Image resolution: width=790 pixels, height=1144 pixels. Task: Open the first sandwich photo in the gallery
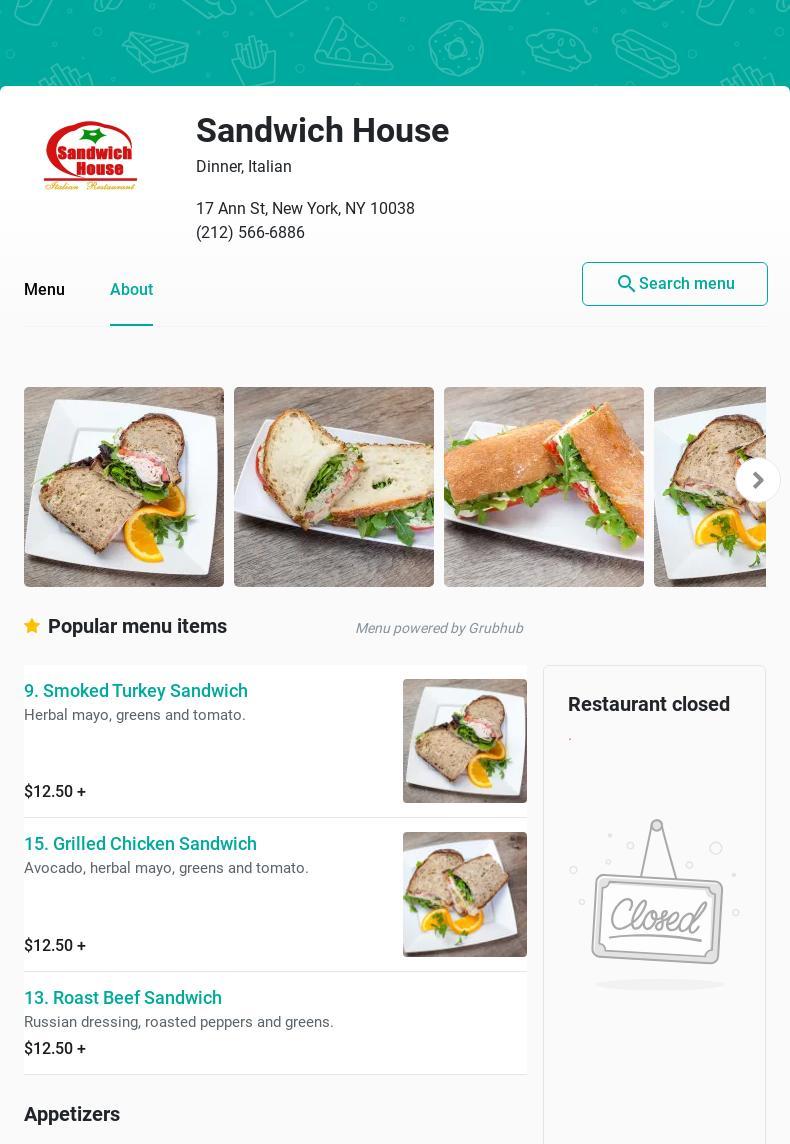(x=124, y=487)
